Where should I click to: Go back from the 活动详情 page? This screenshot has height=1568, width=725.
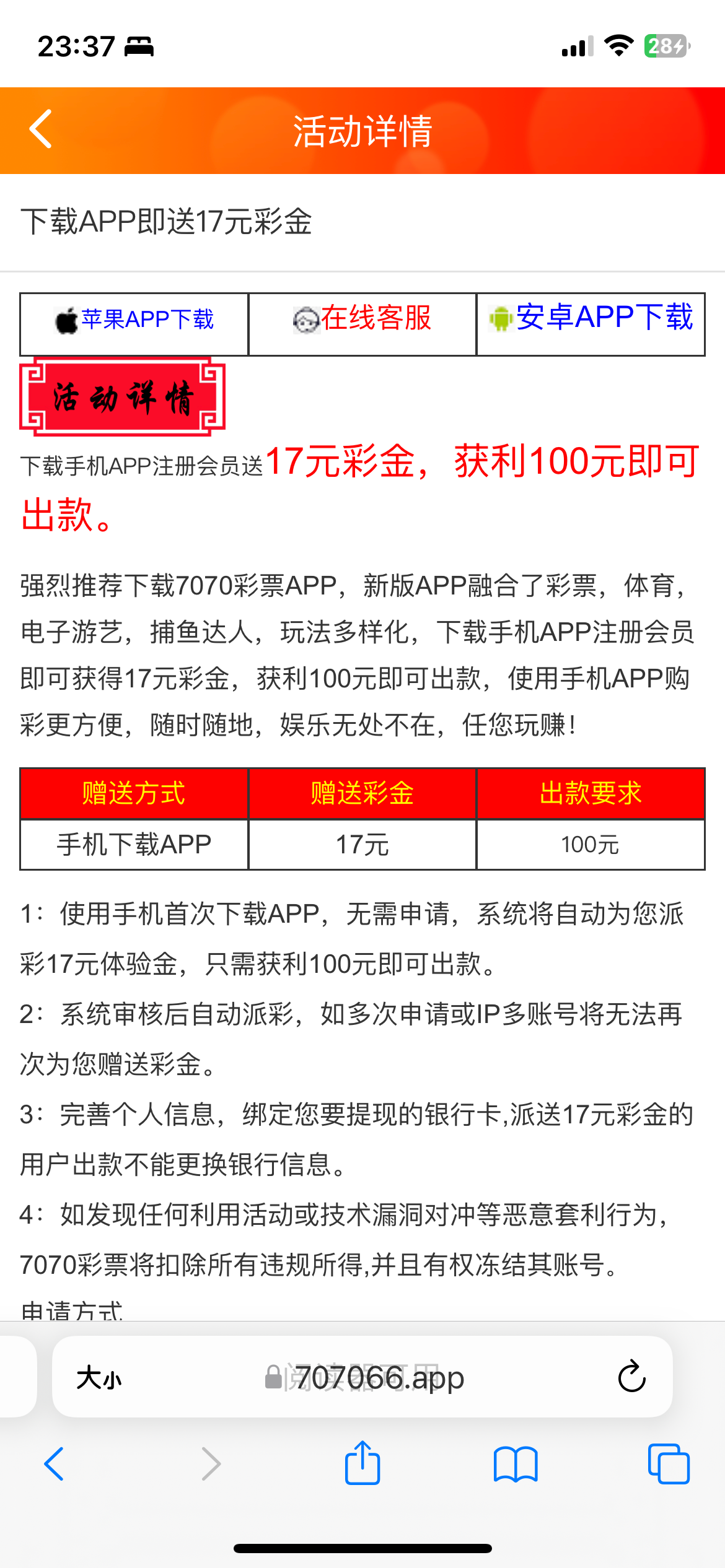tap(41, 129)
